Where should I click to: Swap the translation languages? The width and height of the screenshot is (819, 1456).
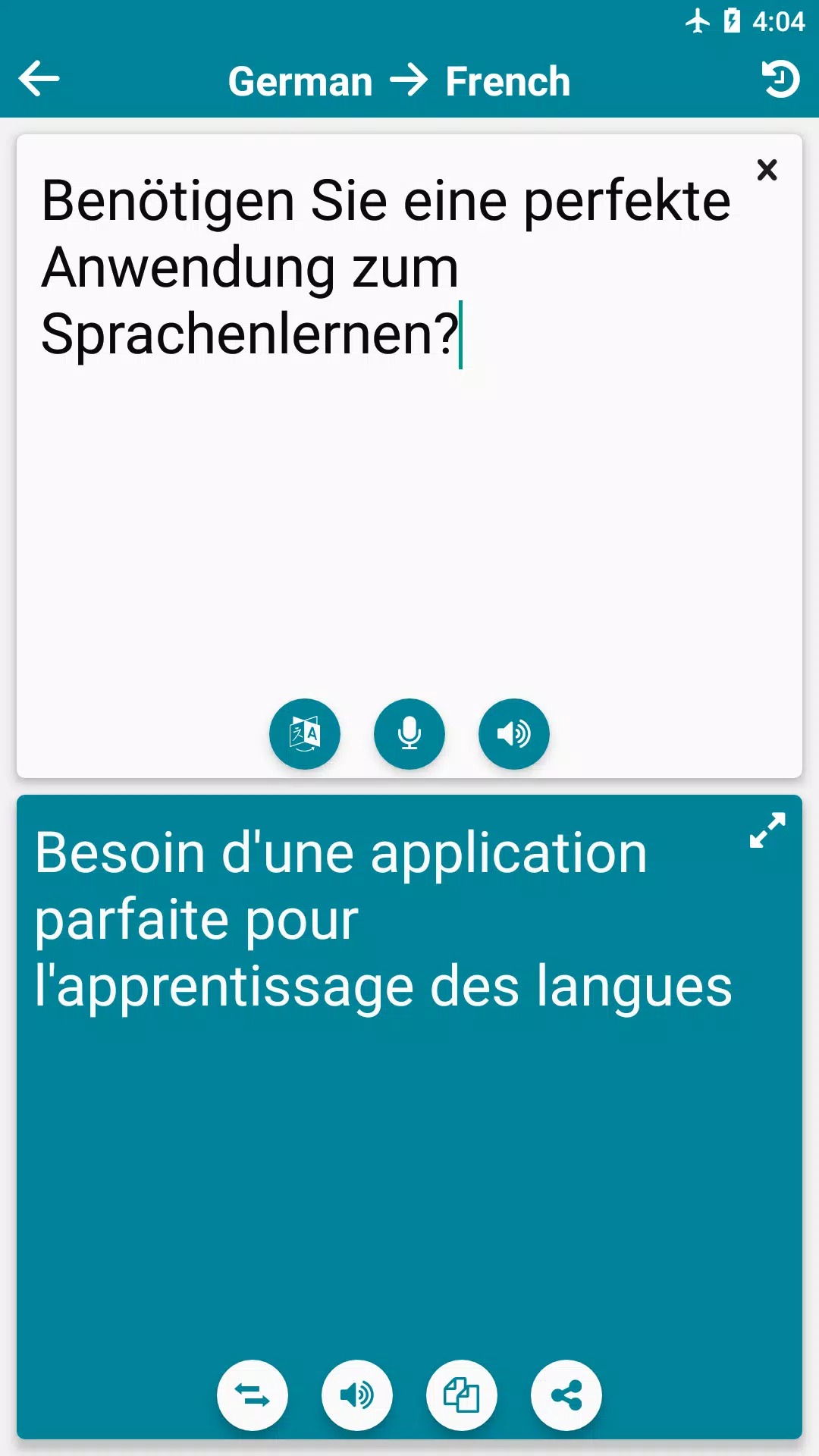253,1395
